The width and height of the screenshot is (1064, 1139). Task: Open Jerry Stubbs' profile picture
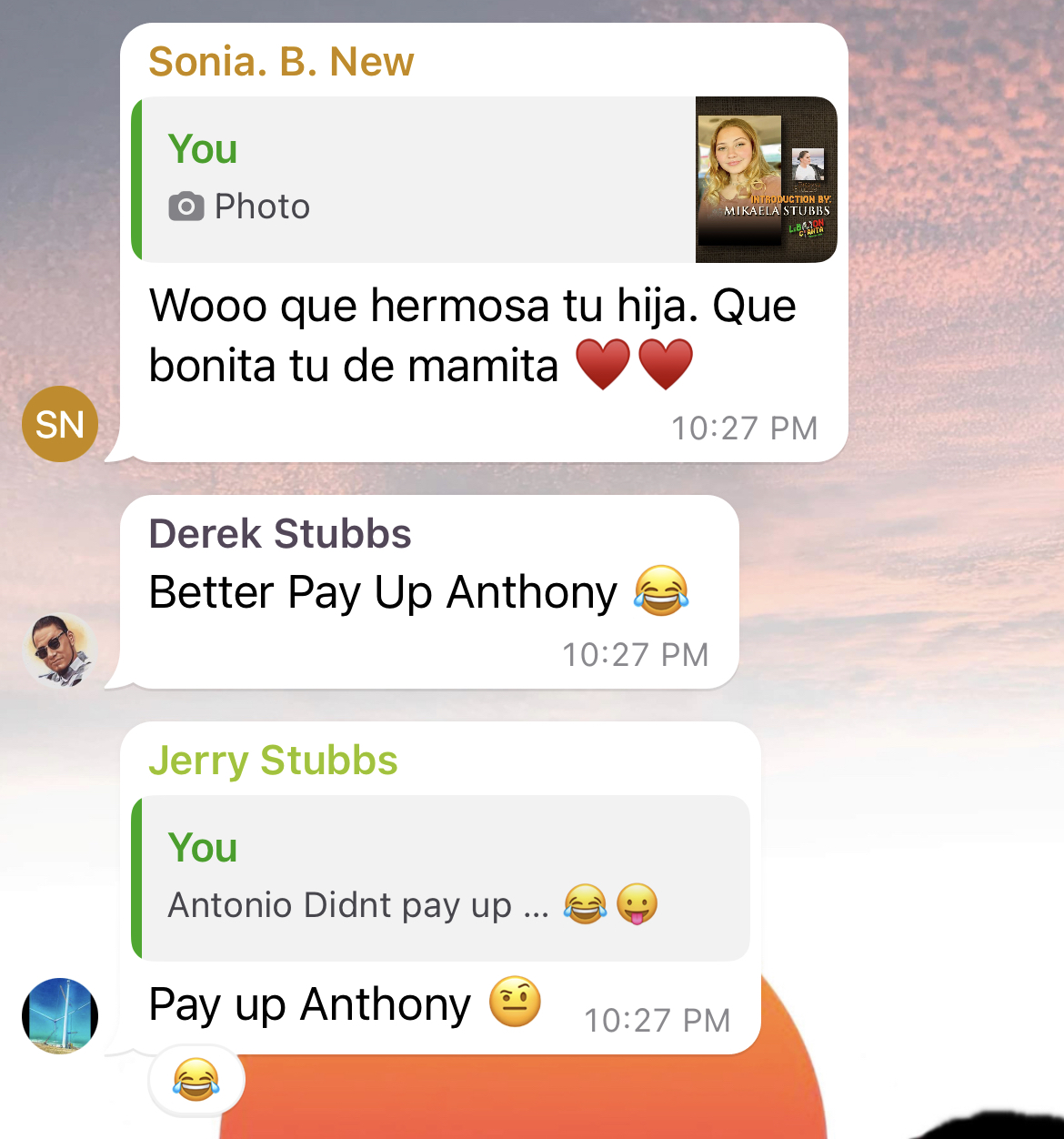point(60,1016)
